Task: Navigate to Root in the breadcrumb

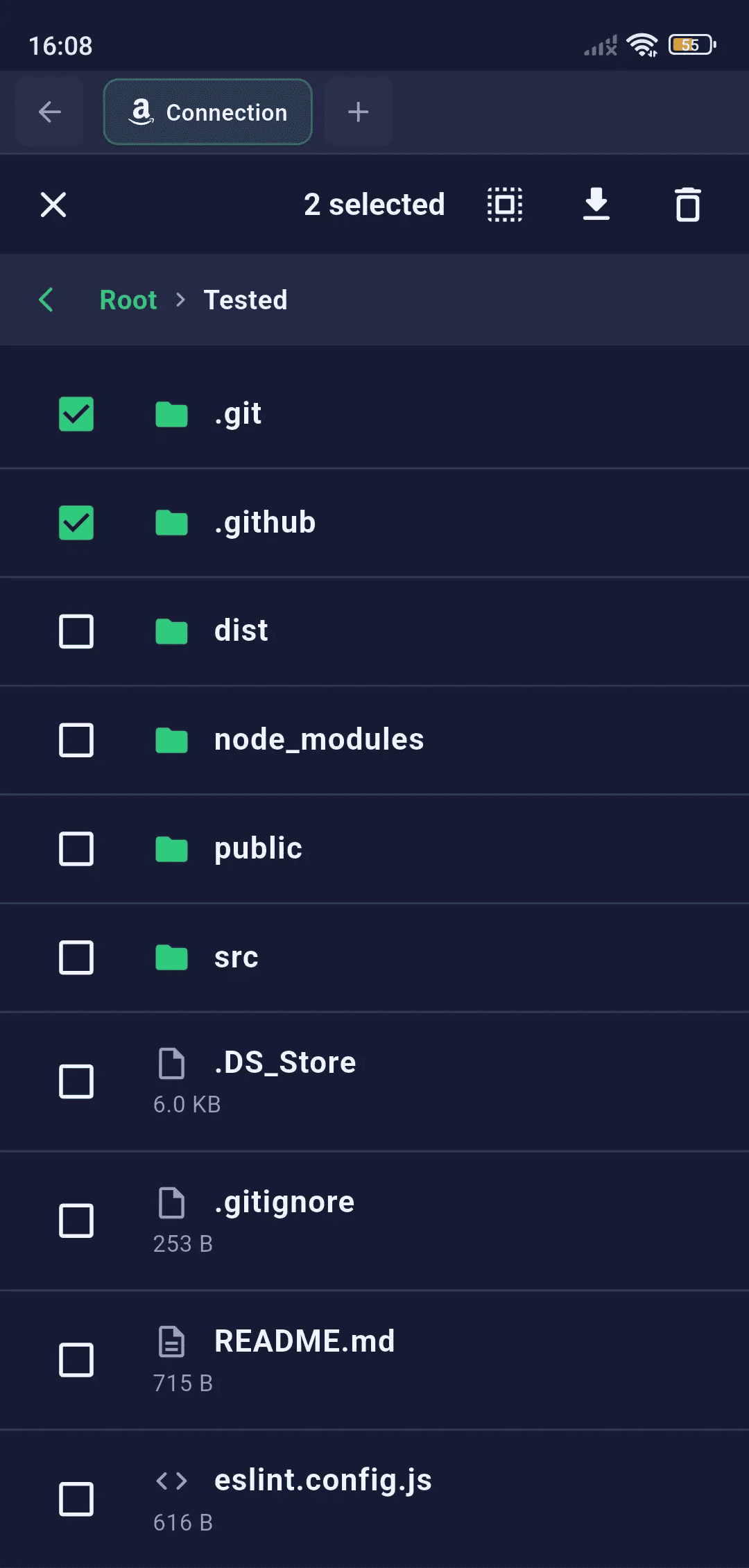Action: click(128, 300)
